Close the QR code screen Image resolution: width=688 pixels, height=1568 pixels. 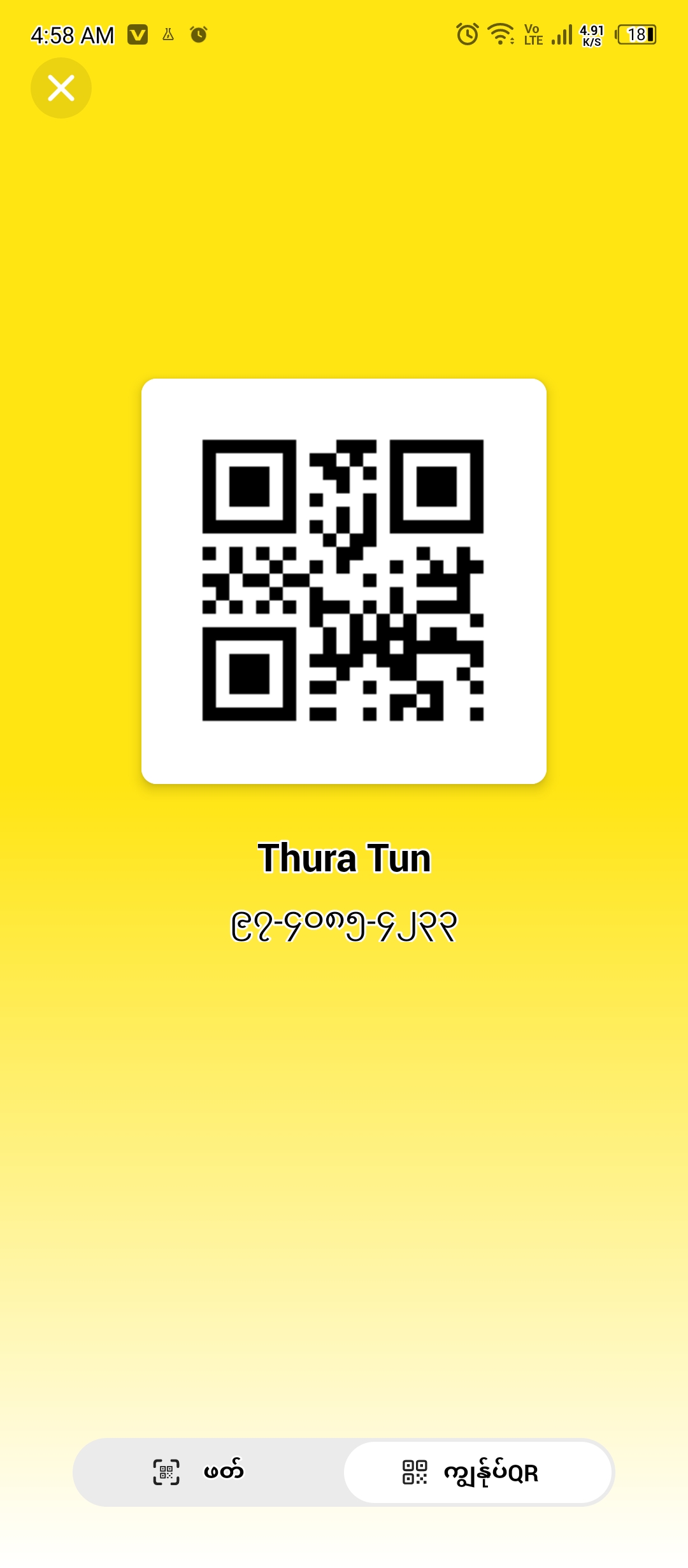61,88
